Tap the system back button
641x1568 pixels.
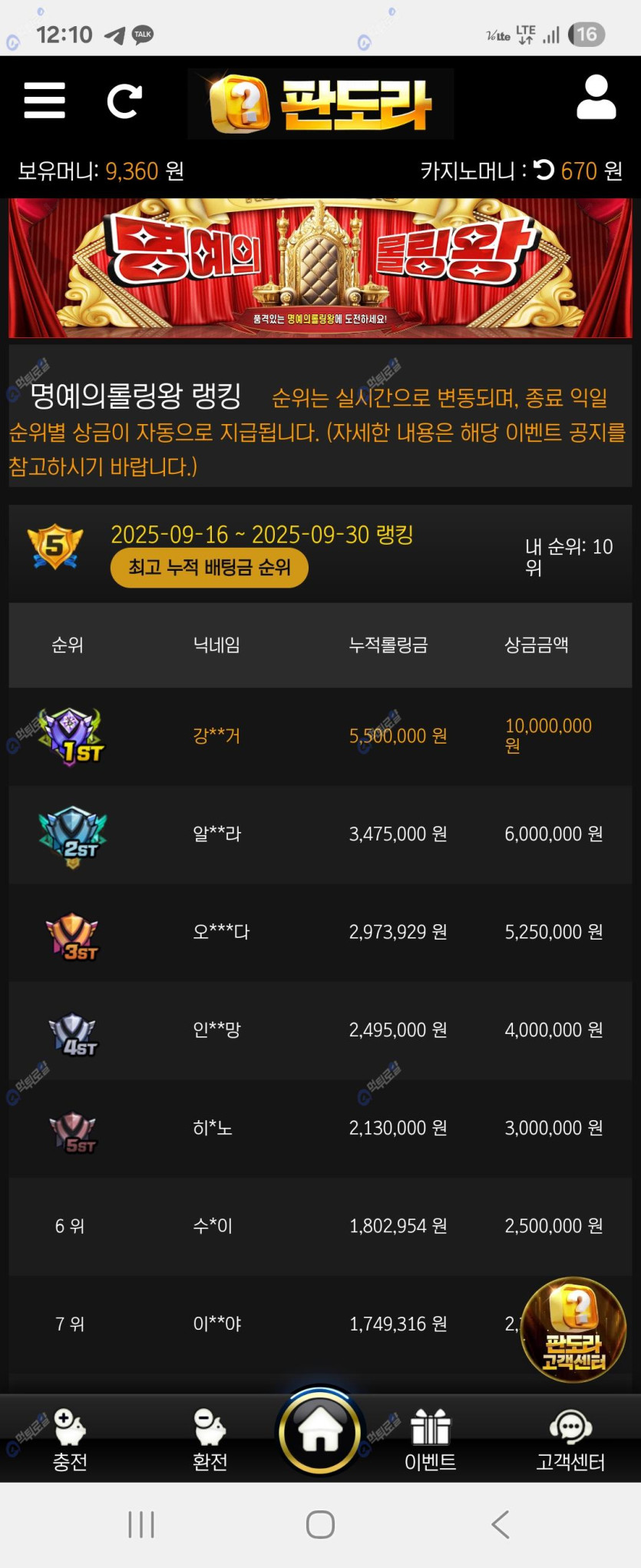pyautogui.click(x=500, y=1524)
